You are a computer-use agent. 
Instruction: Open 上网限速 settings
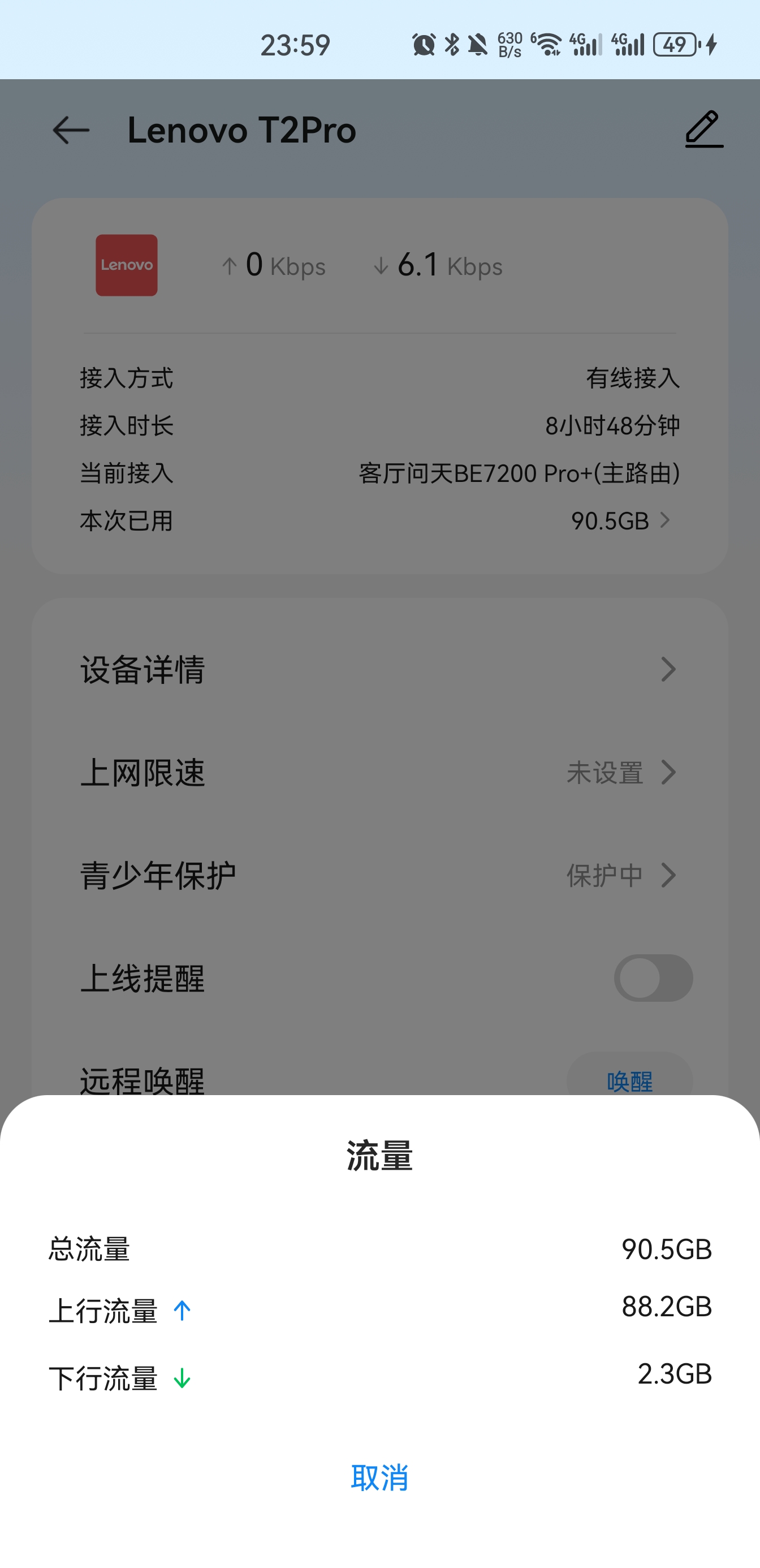pos(379,773)
